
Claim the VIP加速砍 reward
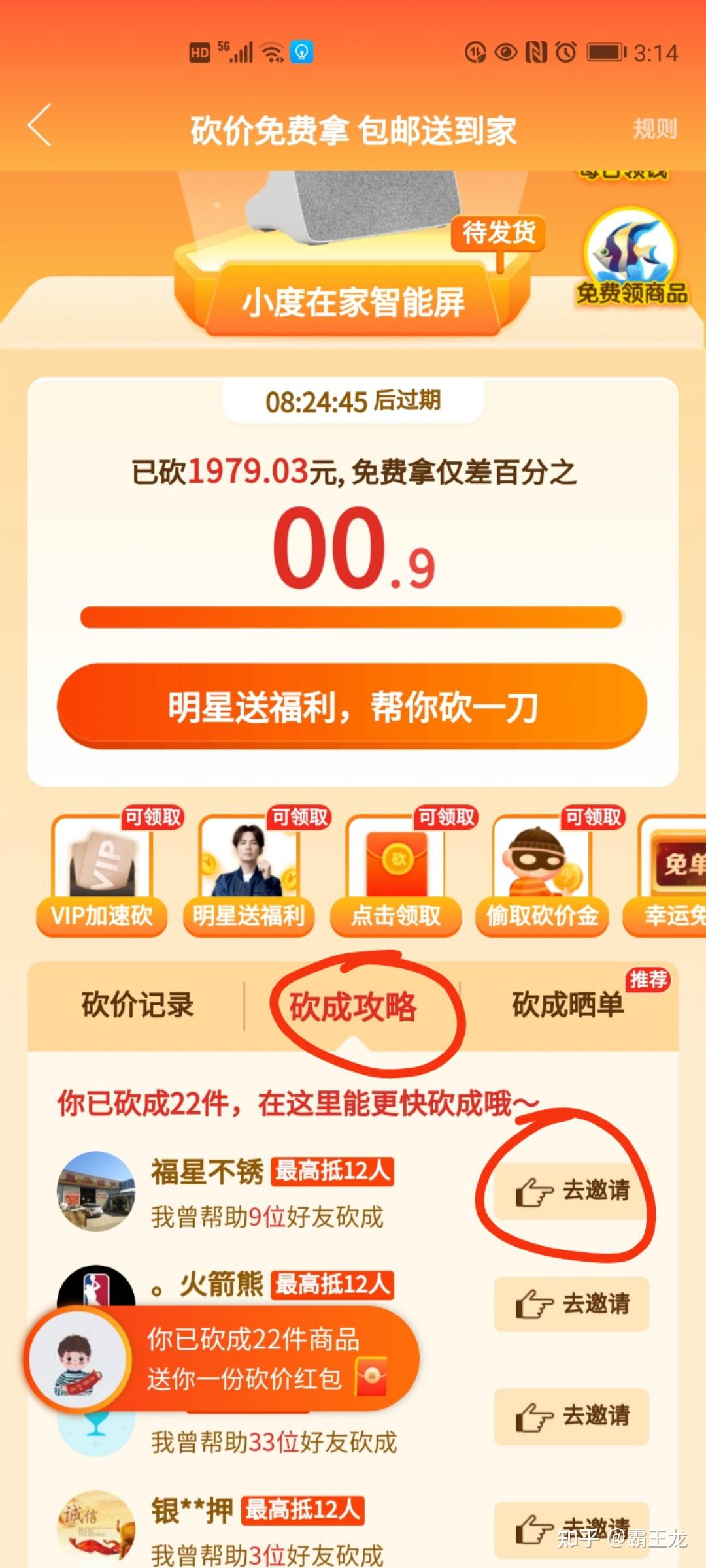102,875
